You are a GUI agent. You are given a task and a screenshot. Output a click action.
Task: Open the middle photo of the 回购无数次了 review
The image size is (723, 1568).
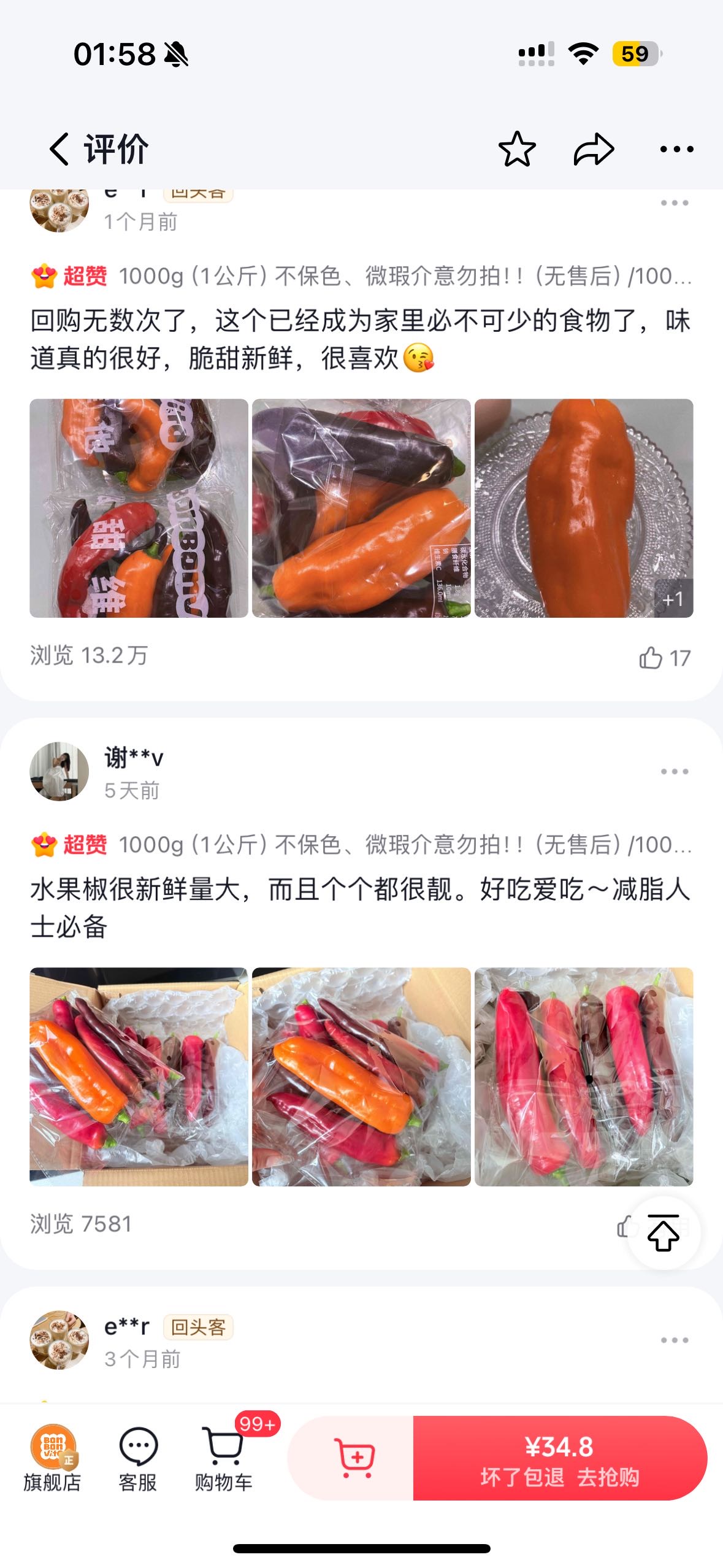tap(361, 508)
